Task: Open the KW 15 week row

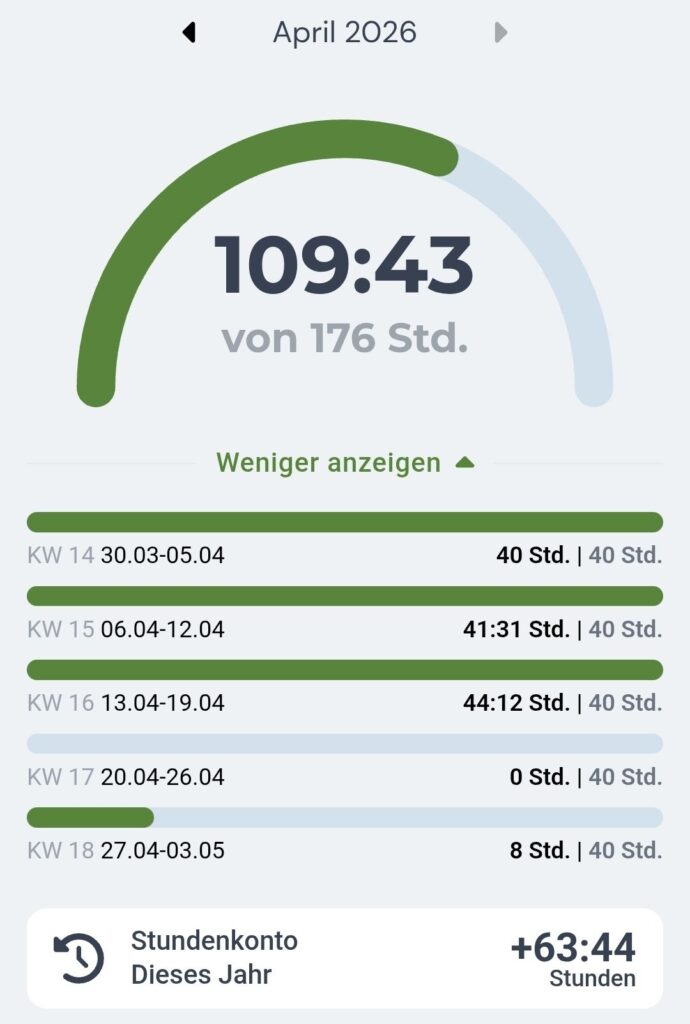Action: pyautogui.click(x=344, y=615)
